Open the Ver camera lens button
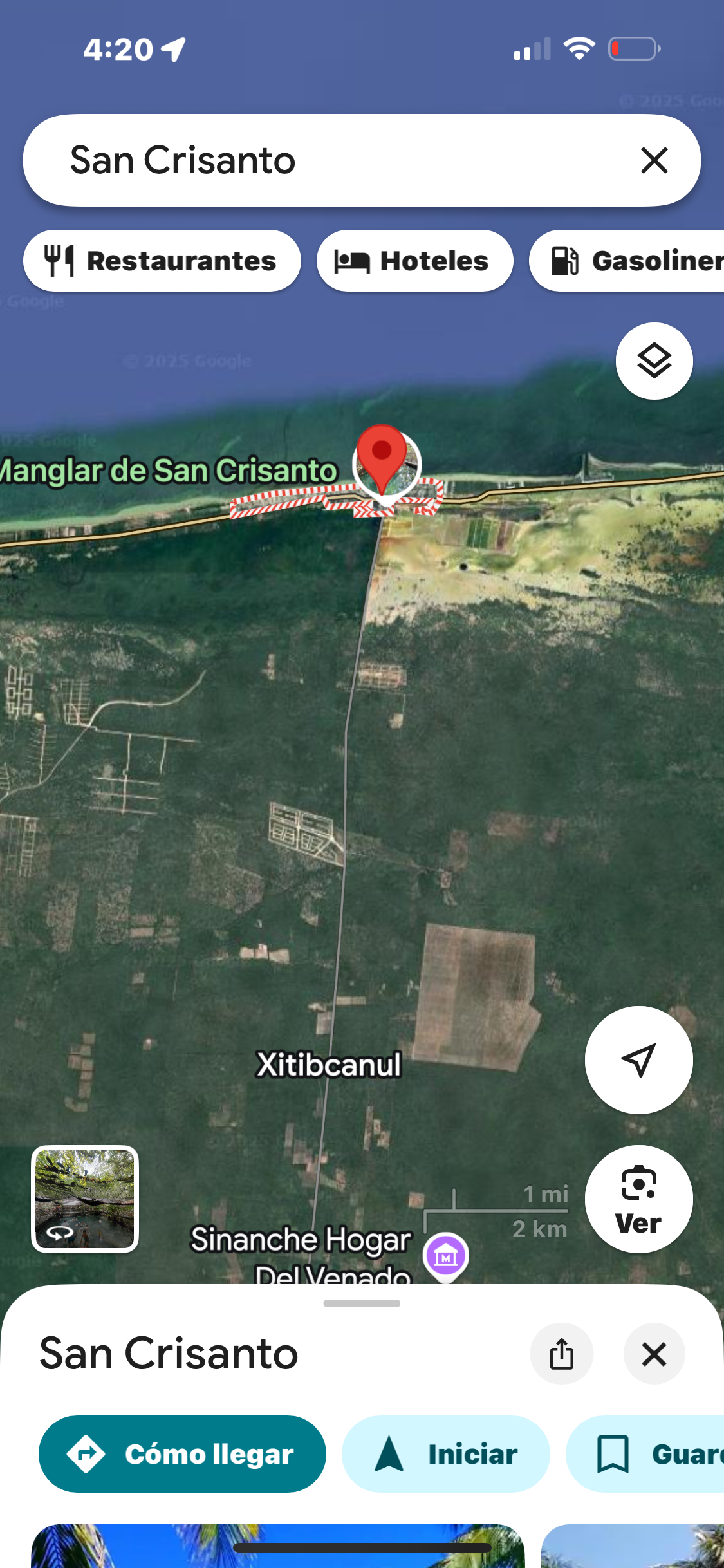The image size is (724, 1568). [x=638, y=1199]
